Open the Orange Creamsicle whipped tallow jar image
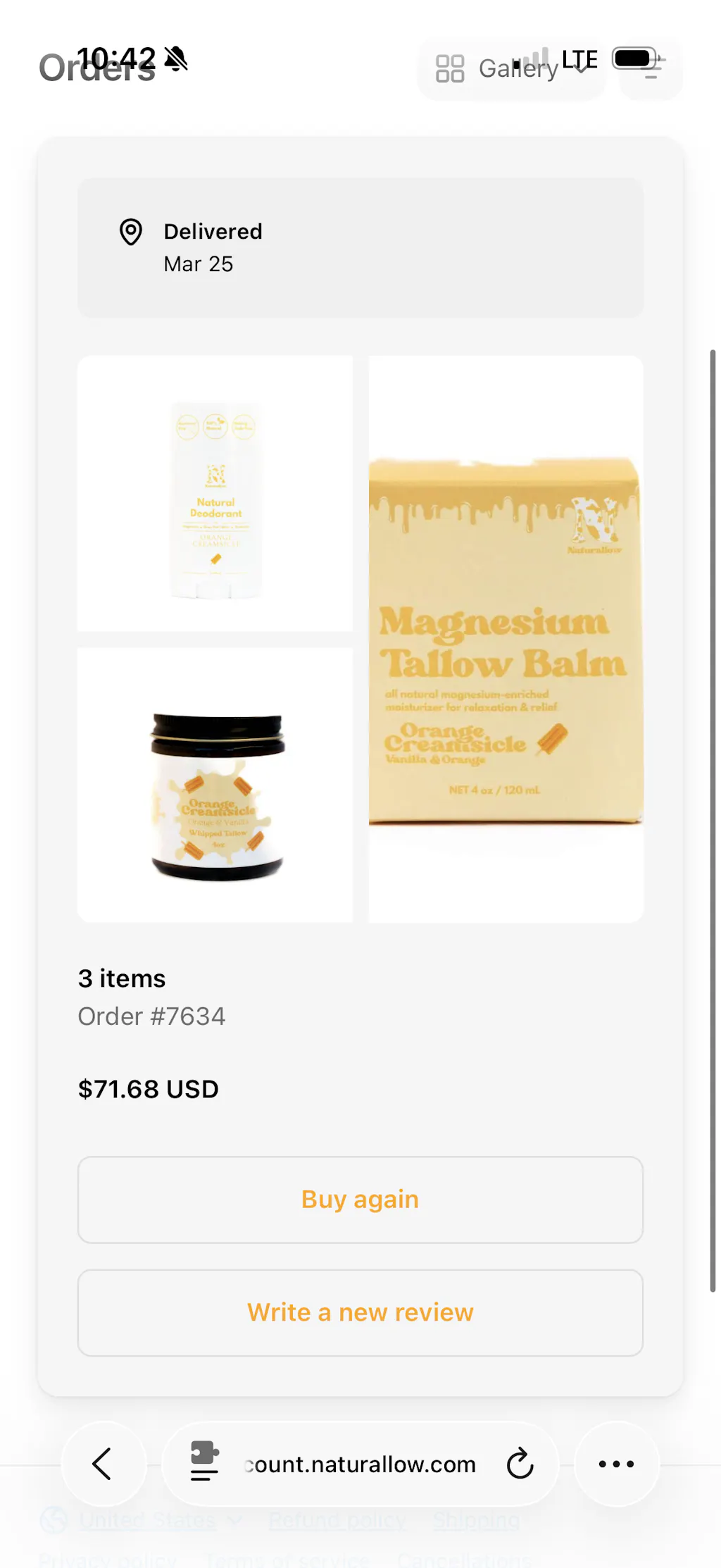 click(x=215, y=785)
